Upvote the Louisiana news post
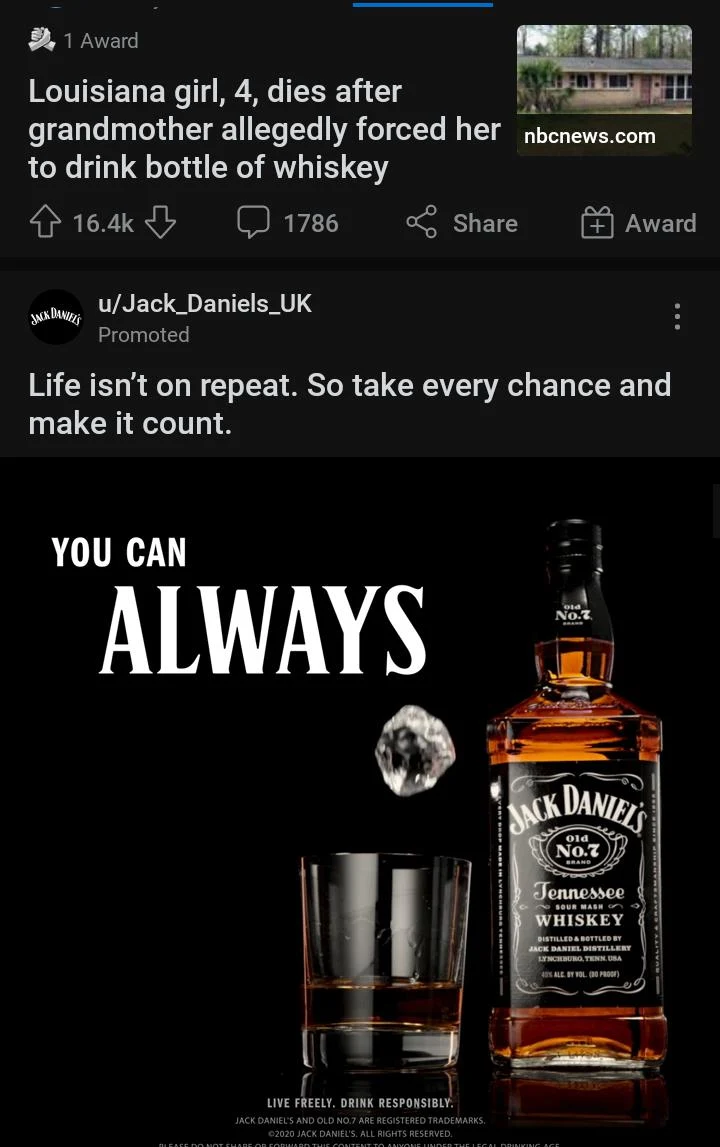This screenshot has height=1147, width=720. 45,222
